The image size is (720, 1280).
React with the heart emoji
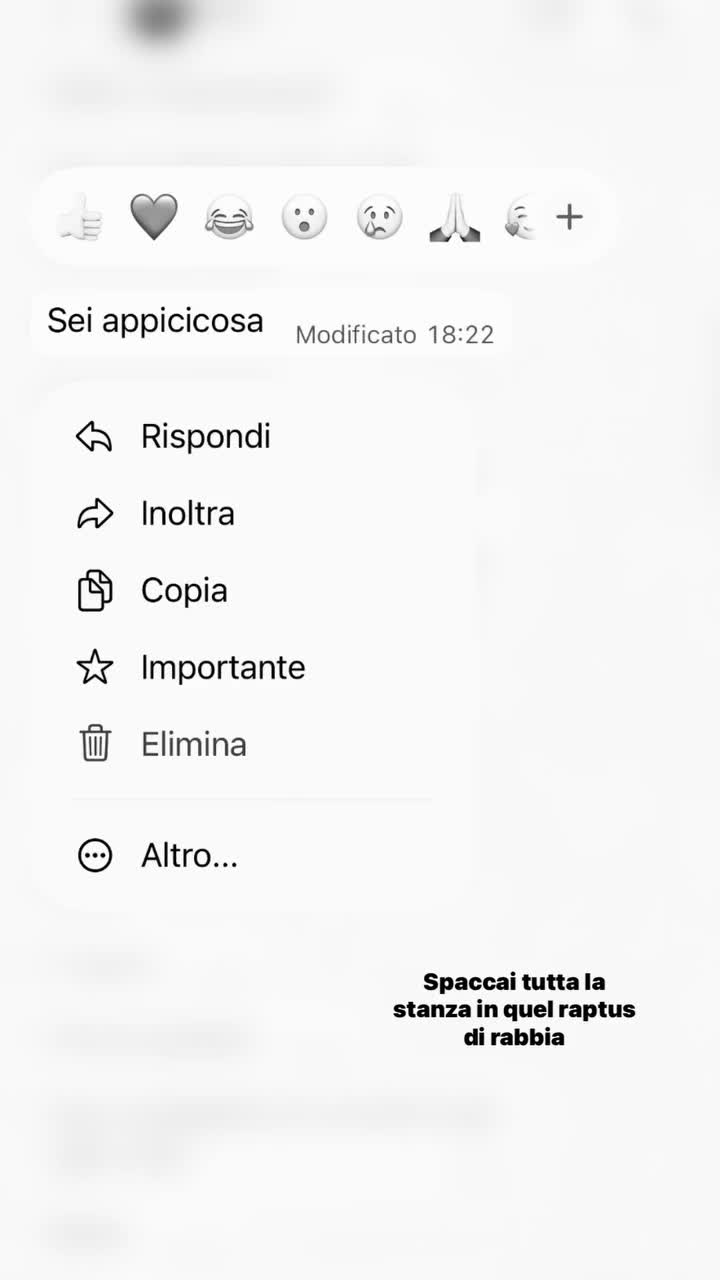pyautogui.click(x=154, y=217)
